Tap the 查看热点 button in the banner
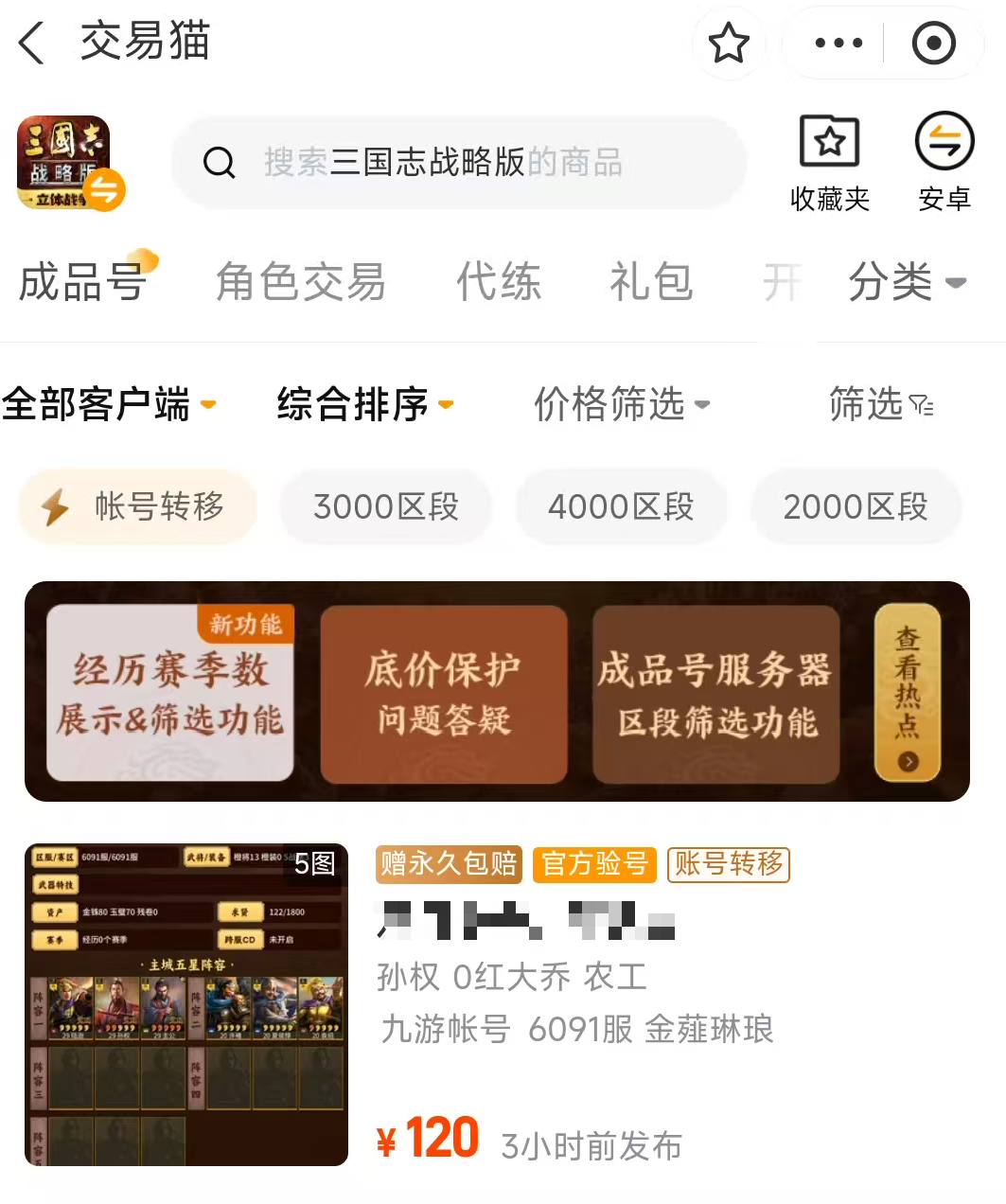 point(908,693)
